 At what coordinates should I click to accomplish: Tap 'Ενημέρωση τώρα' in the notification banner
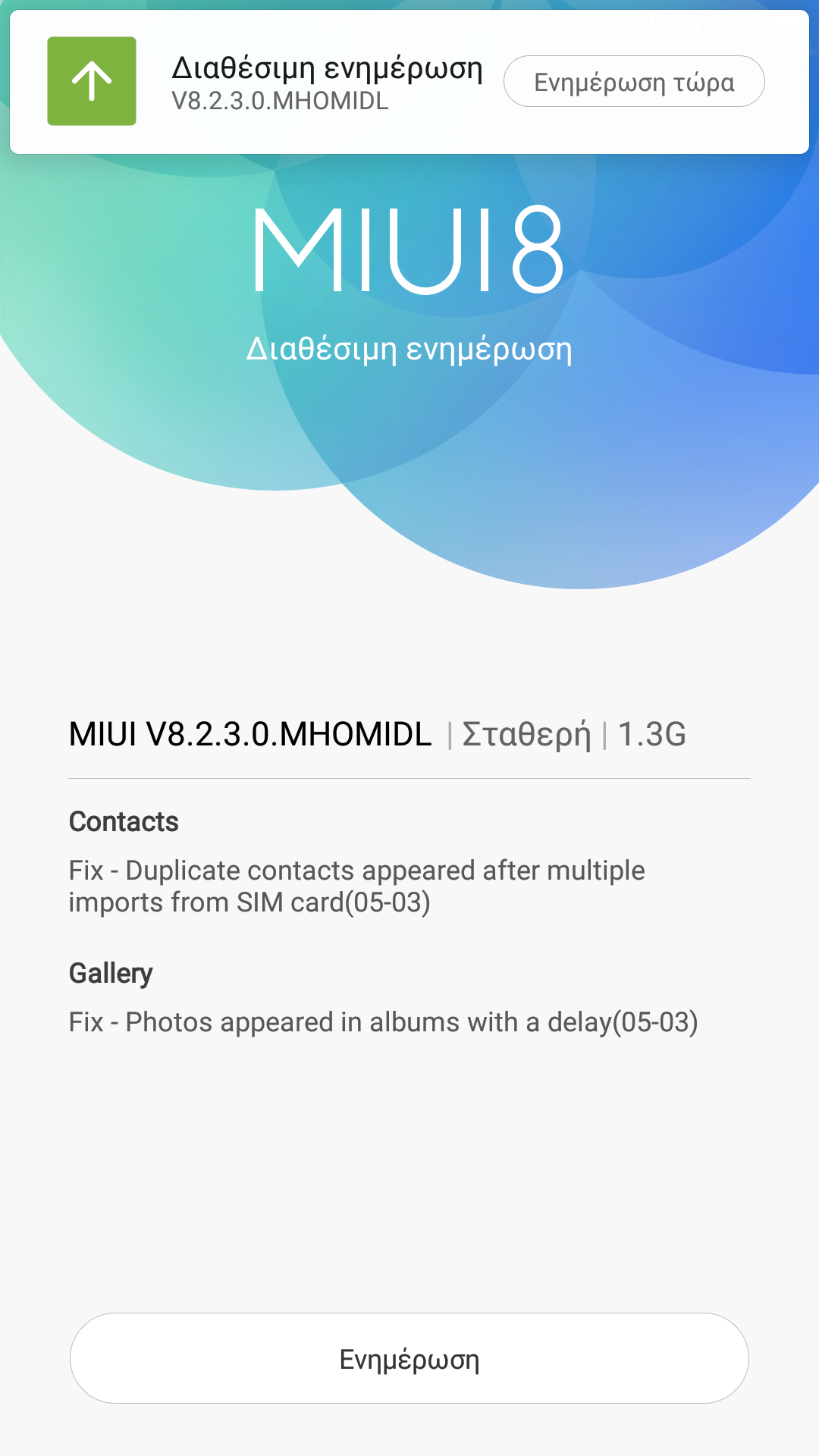coord(634,82)
